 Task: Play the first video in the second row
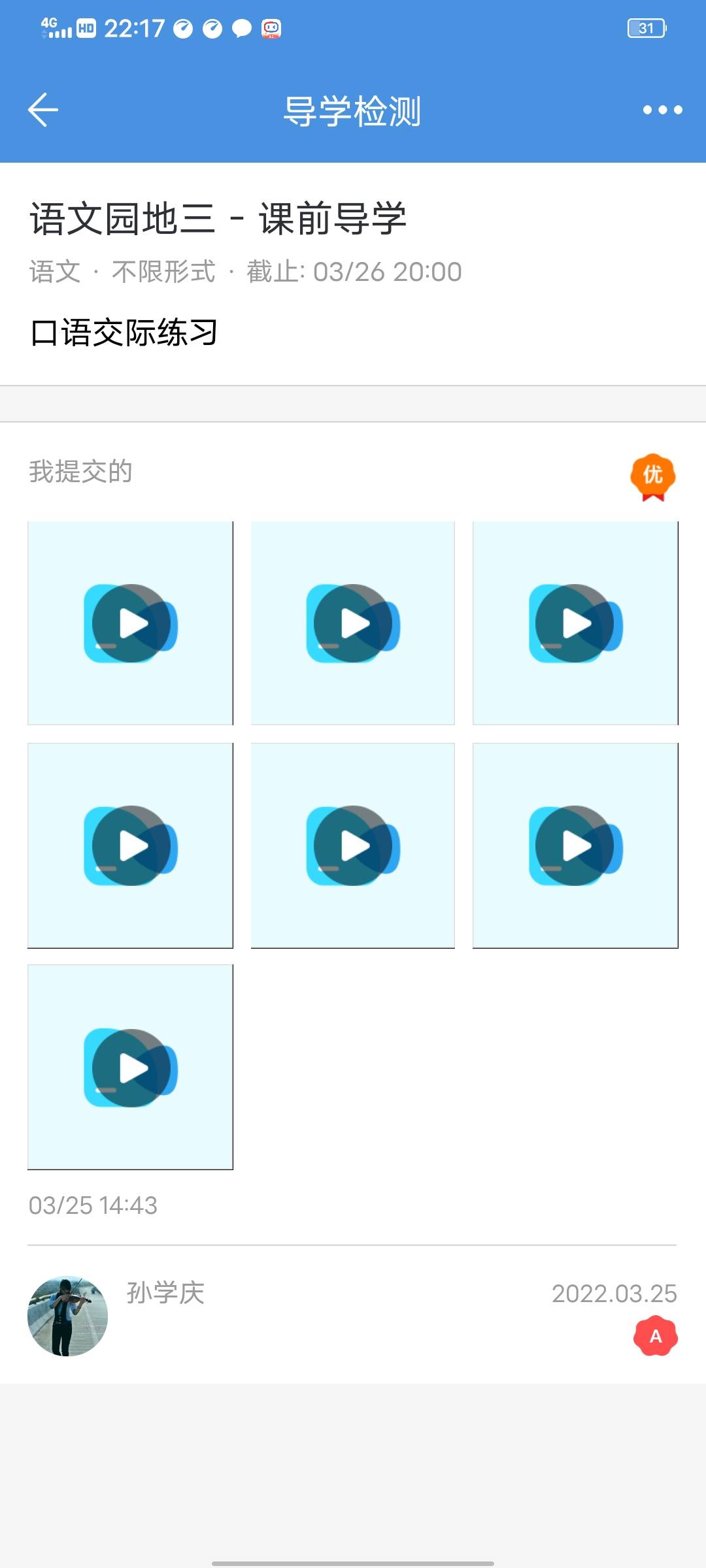(x=130, y=845)
